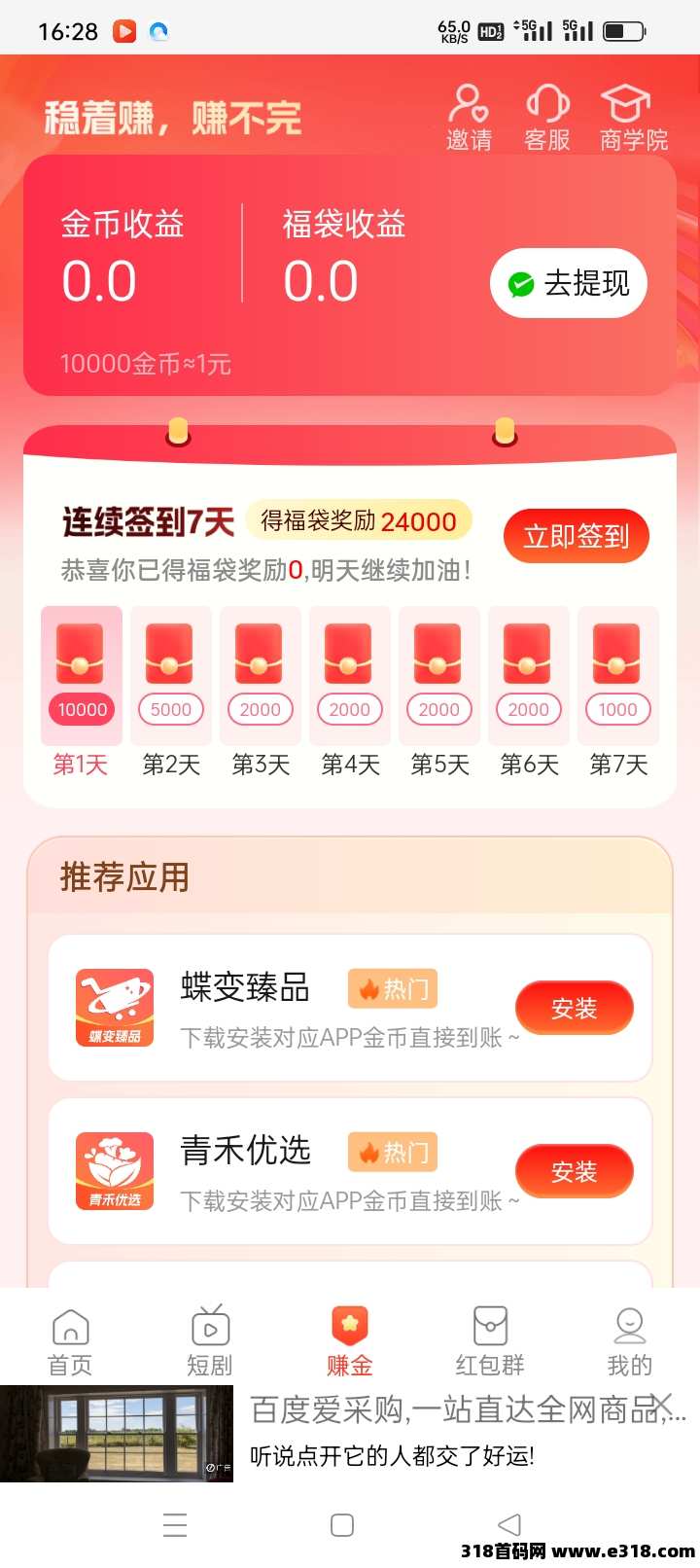Tap 去提现 to withdraw earnings
700x1568 pixels.
569,284
